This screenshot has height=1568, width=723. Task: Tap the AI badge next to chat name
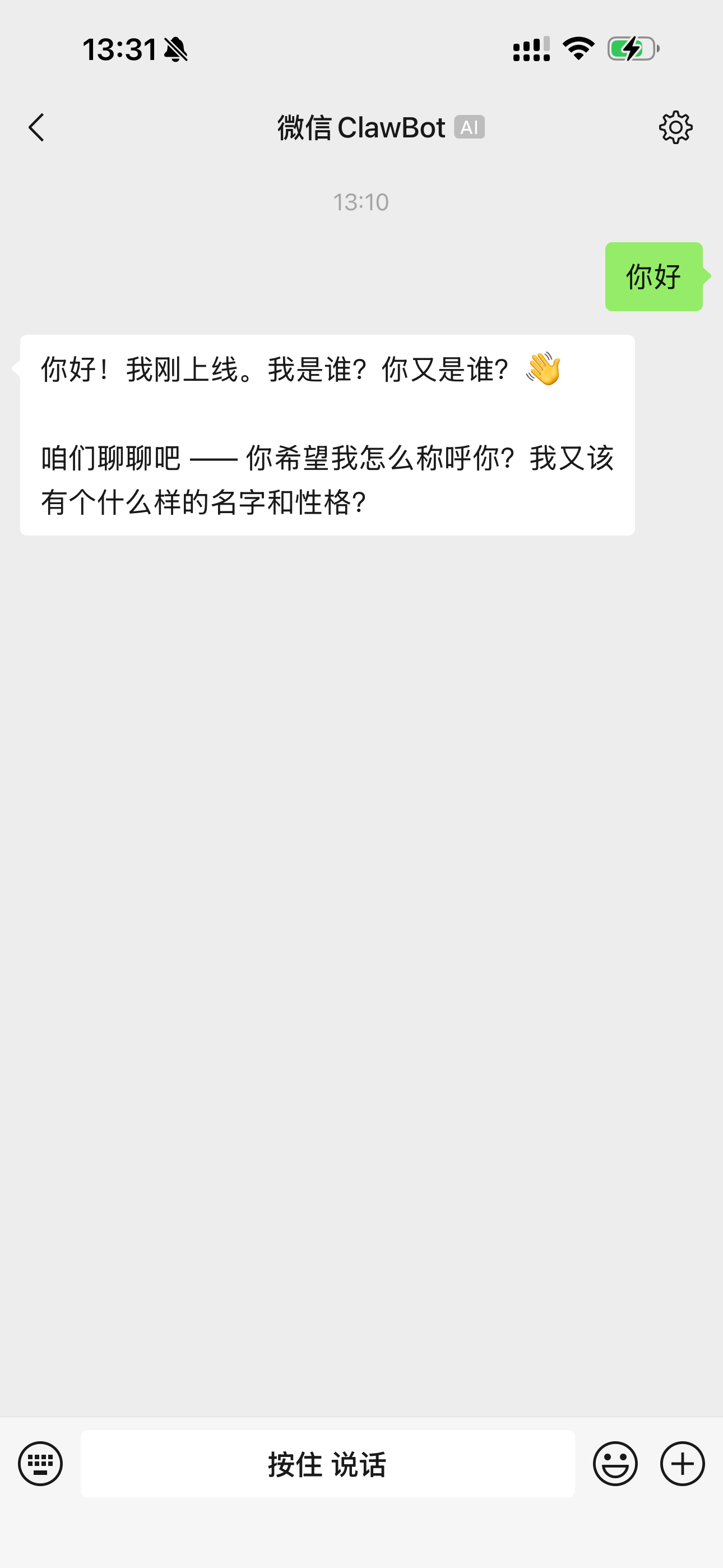click(469, 127)
